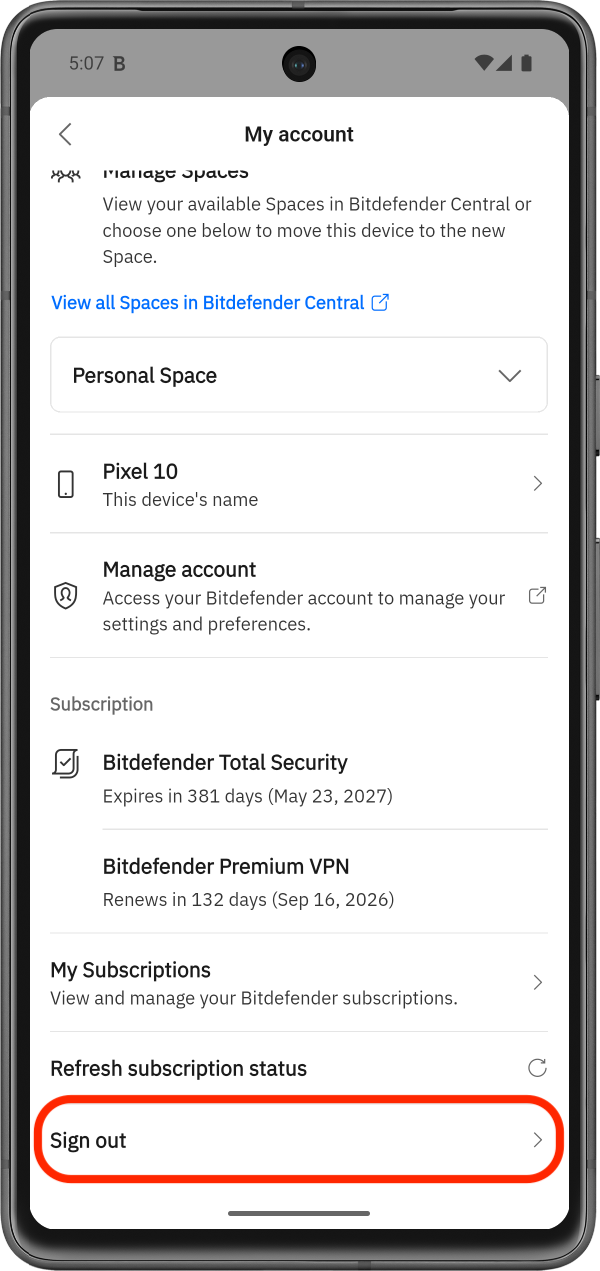Open My Subscriptions
The image size is (600, 1271).
pyautogui.click(x=299, y=982)
